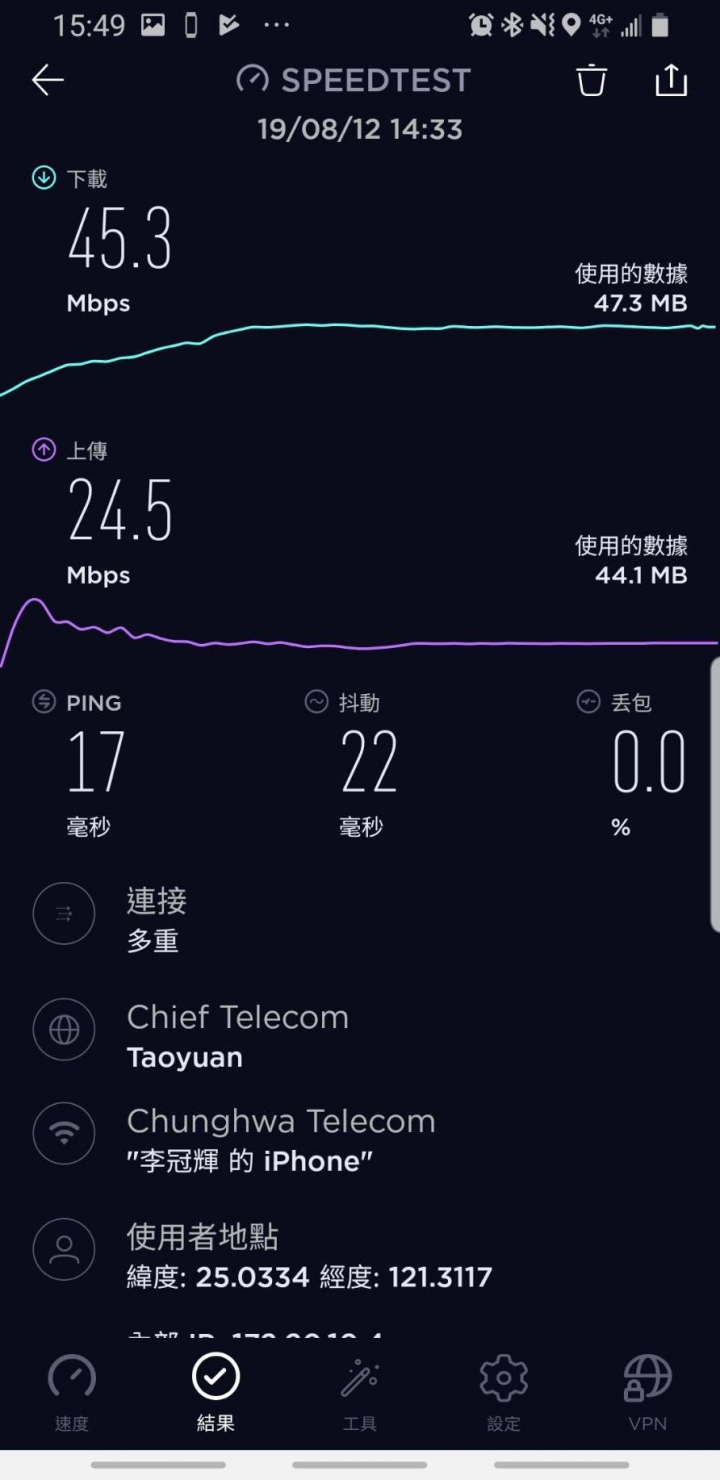
Task: Open the Speedtest share icon
Action: click(x=671, y=80)
